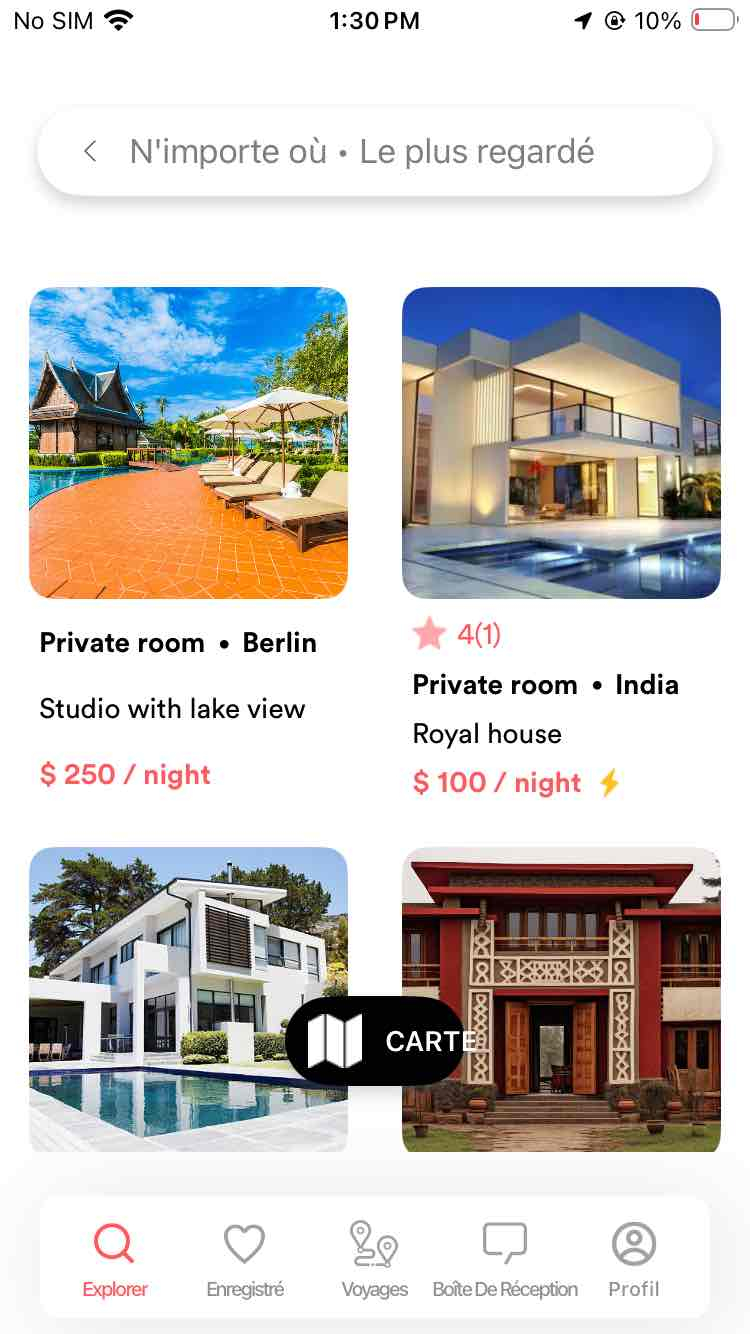Open messages with the Boîte De Réception icon

[x=504, y=1240]
